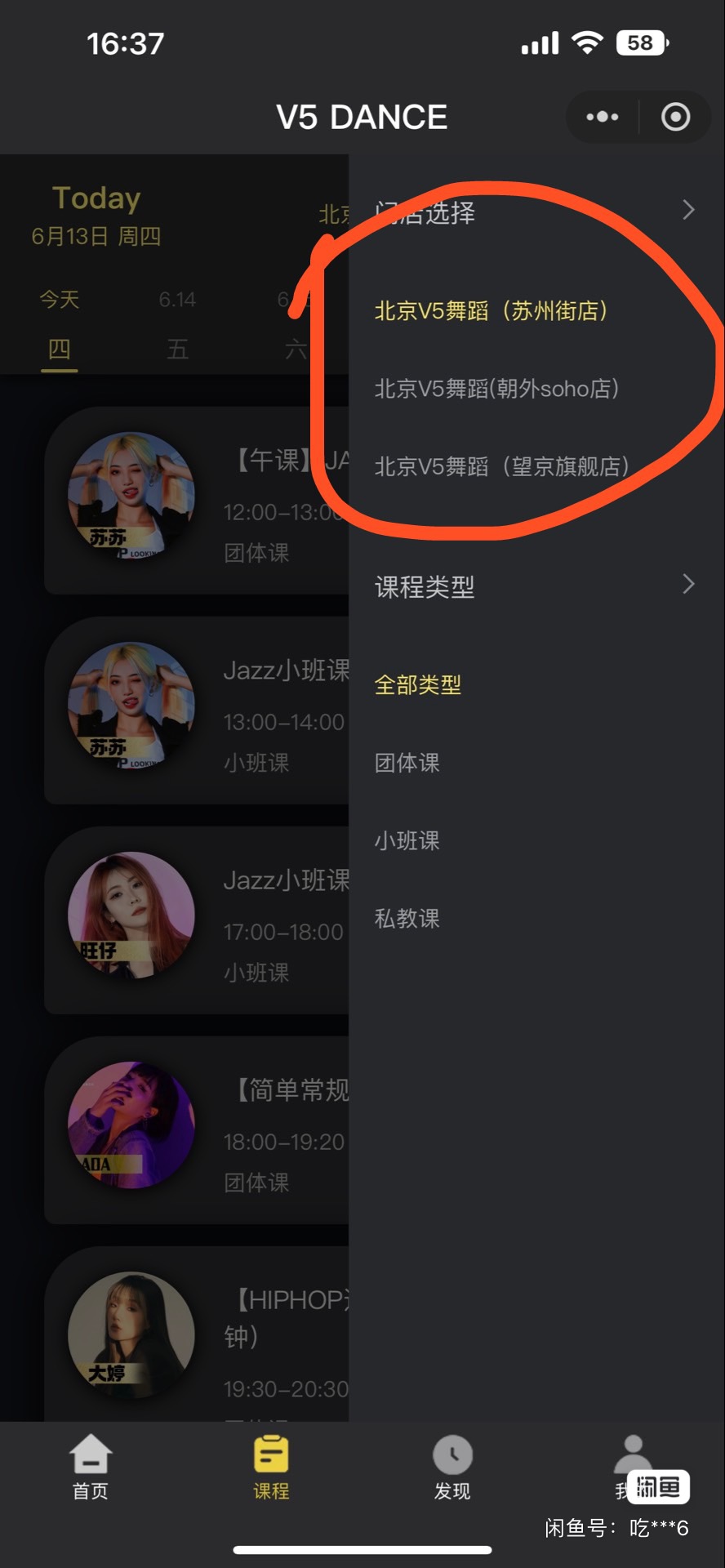The width and height of the screenshot is (725, 1568).
Task: Expand the 课程类型 course type chevron
Action: tap(688, 584)
